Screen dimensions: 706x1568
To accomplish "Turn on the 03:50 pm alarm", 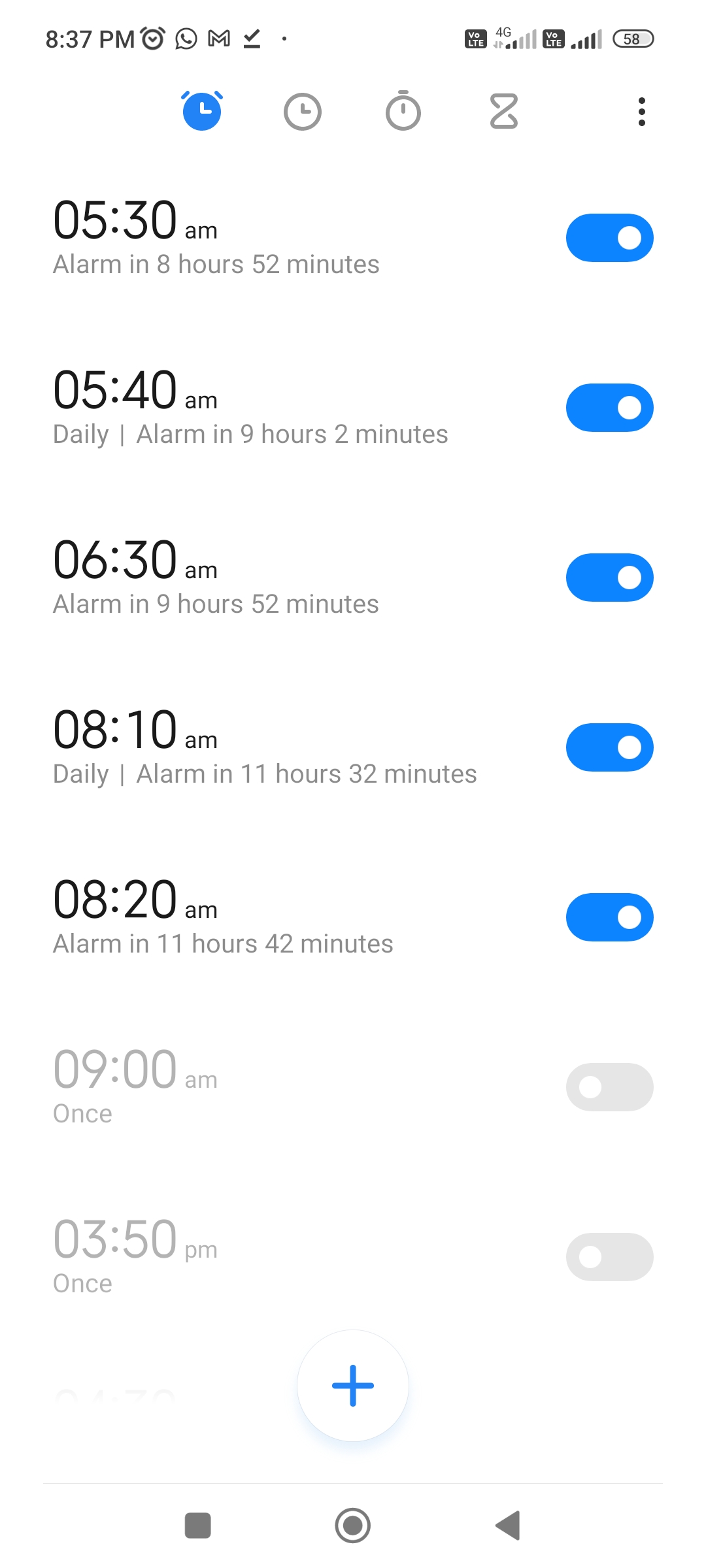I will tap(609, 1257).
